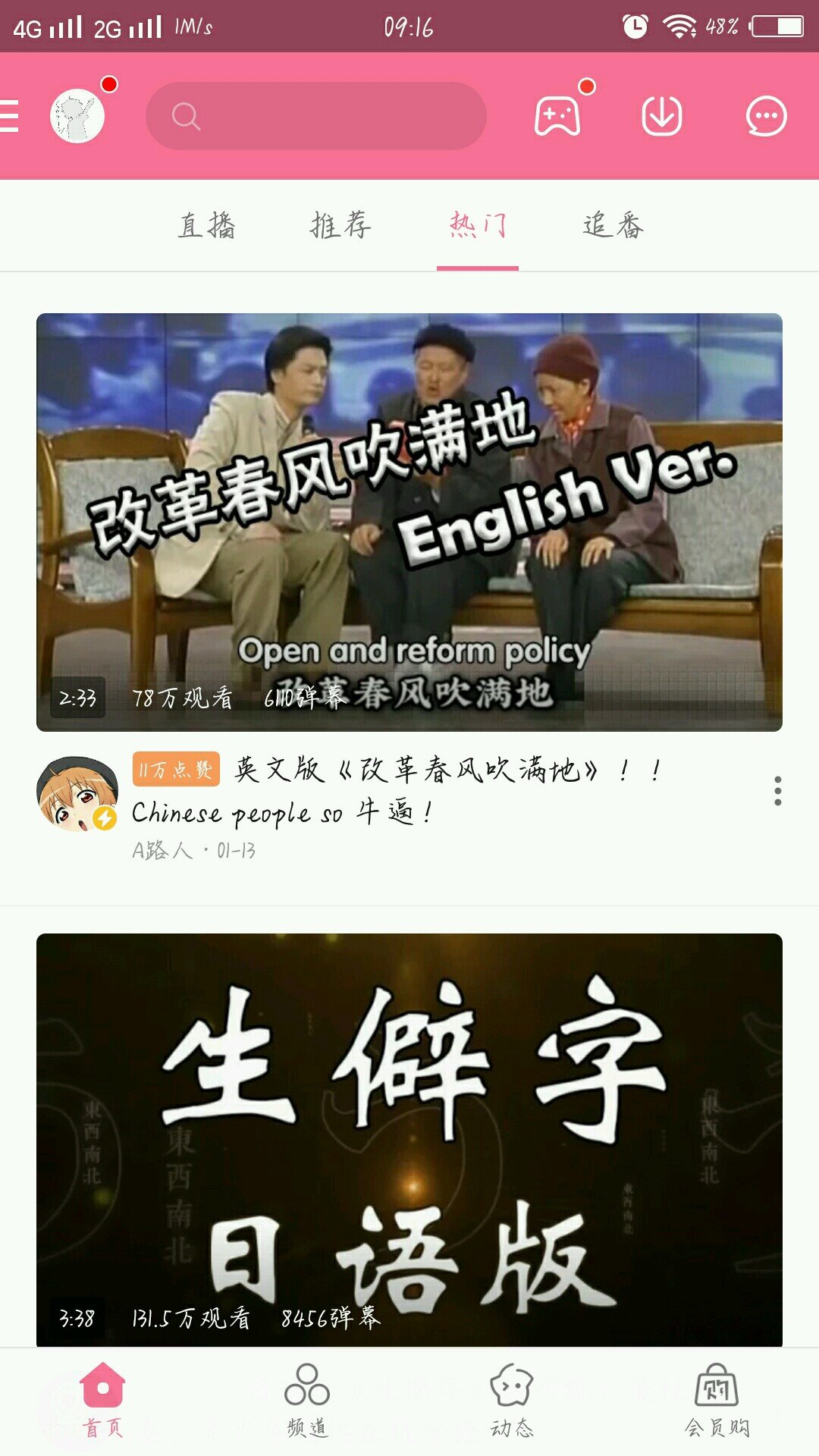
Task: Open the 会员购 tab
Action: [717, 1401]
